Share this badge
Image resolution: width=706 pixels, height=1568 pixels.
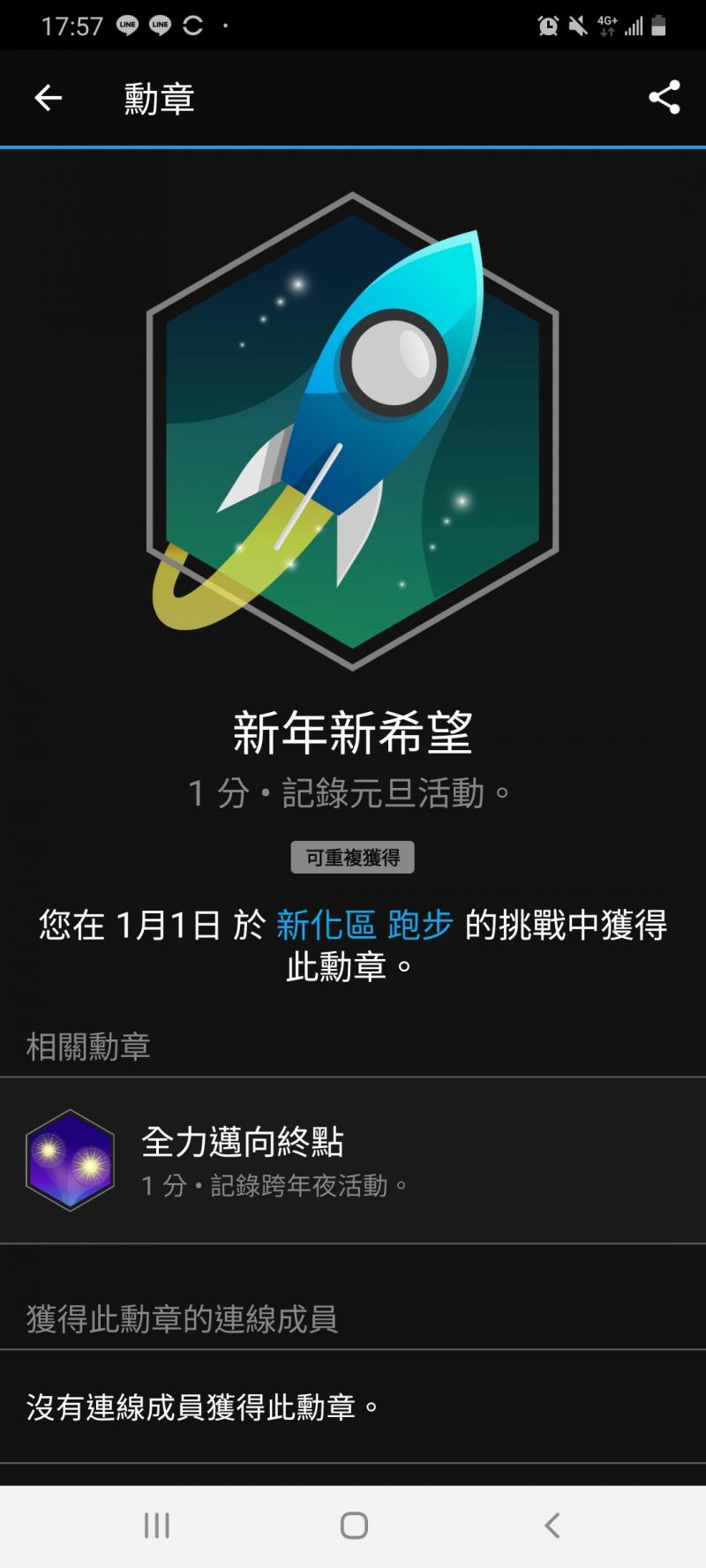coord(664,98)
